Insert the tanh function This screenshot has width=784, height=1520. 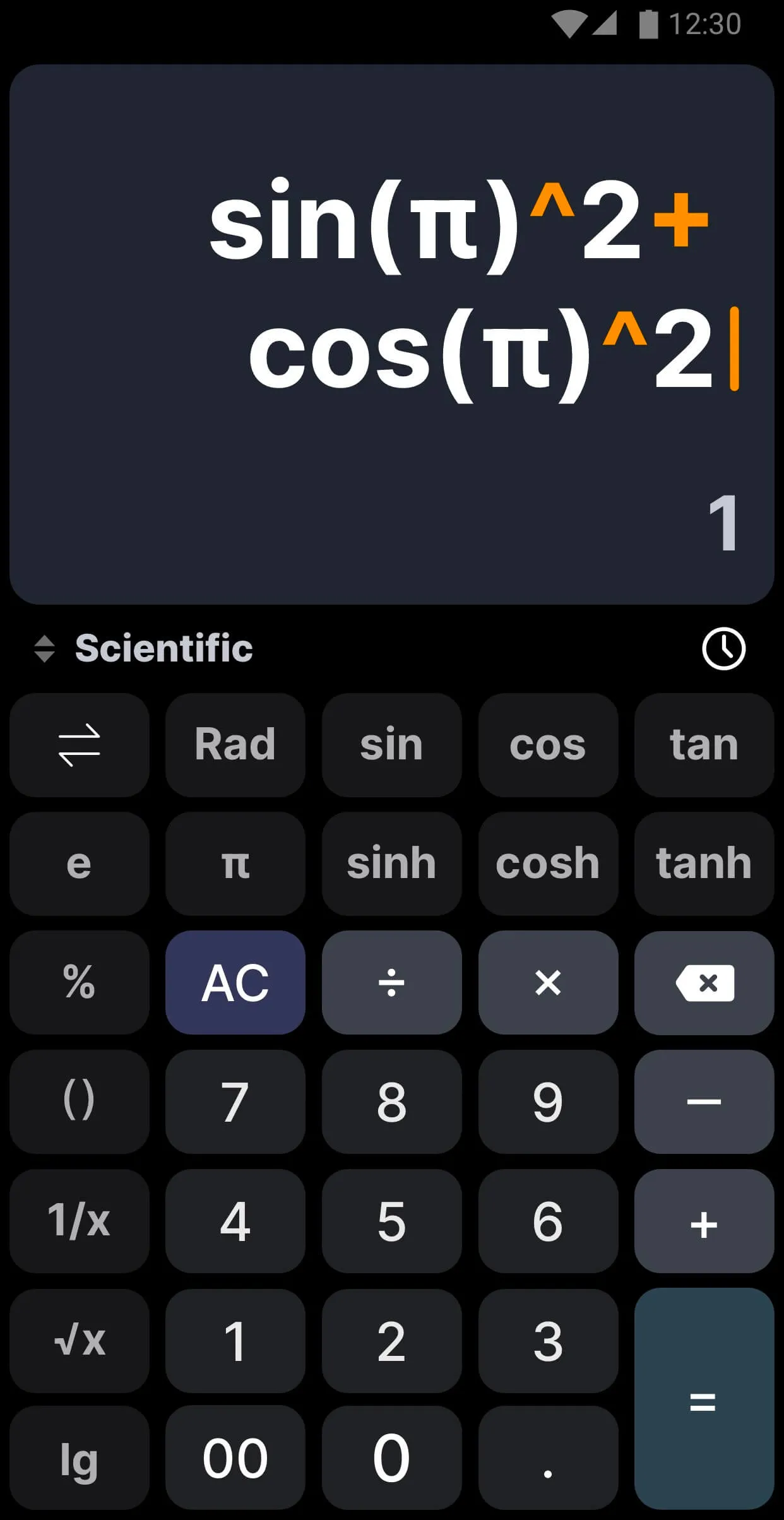[704, 864]
